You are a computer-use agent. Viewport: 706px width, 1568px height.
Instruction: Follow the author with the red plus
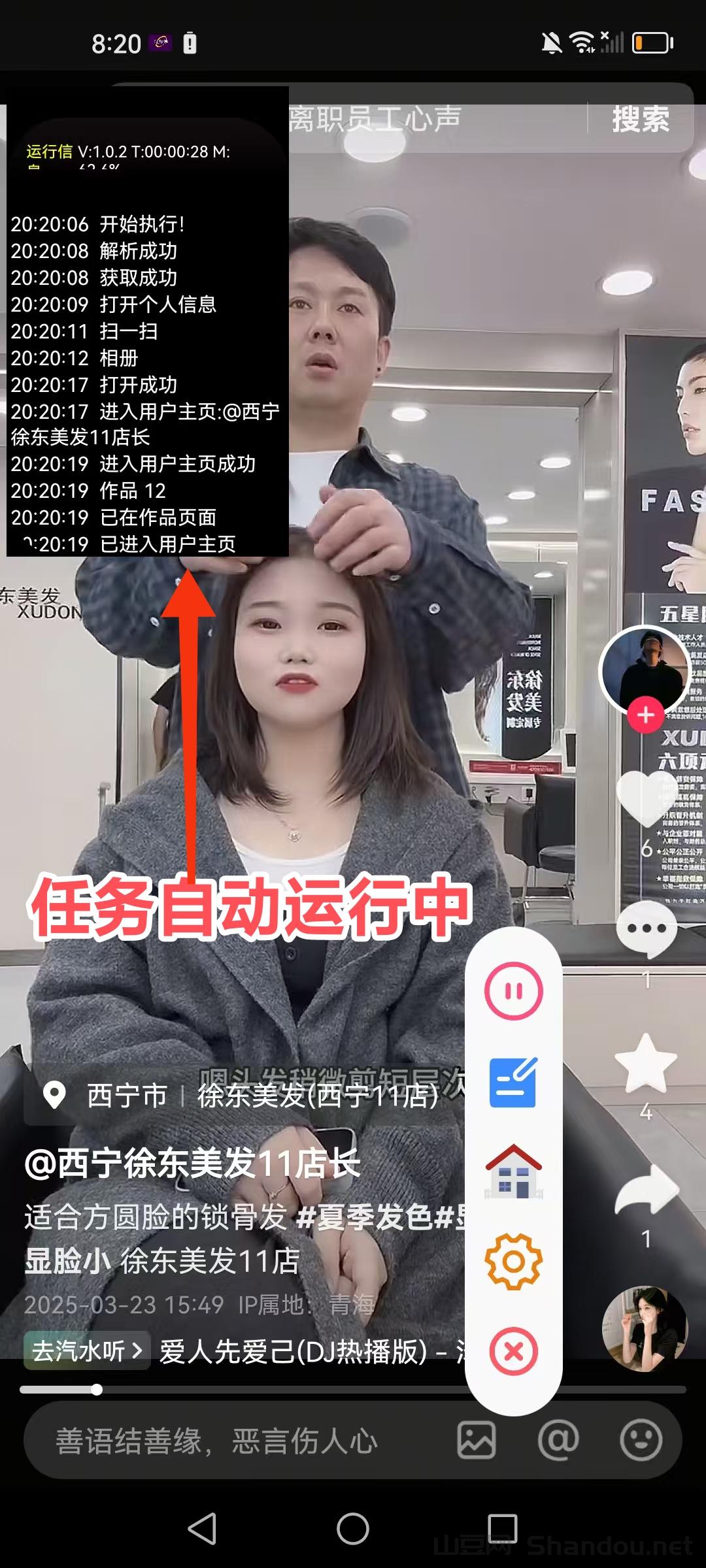click(x=645, y=715)
